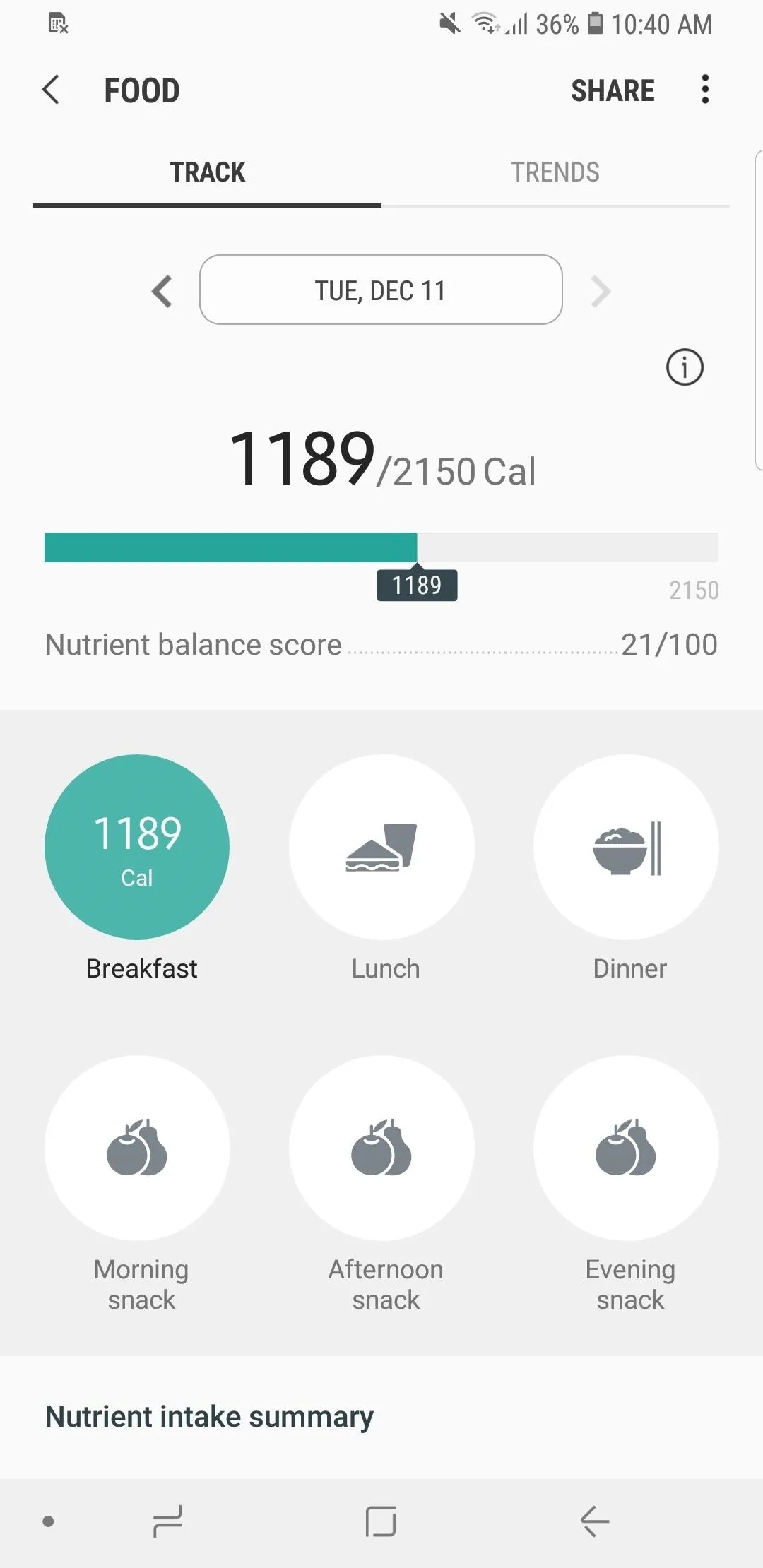The width and height of the screenshot is (763, 1568).
Task: Log a Dinner meal
Action: point(626,847)
